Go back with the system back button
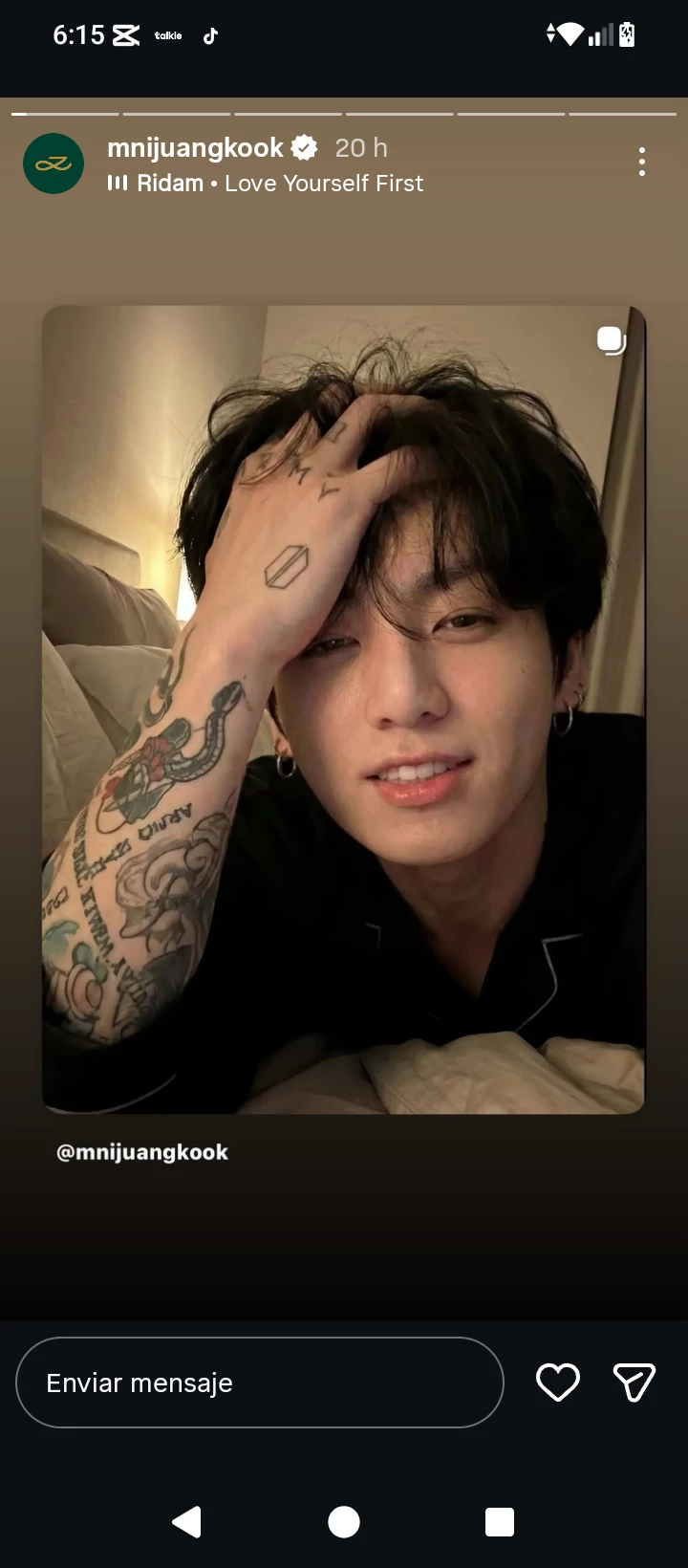688x1568 pixels. tap(187, 1521)
